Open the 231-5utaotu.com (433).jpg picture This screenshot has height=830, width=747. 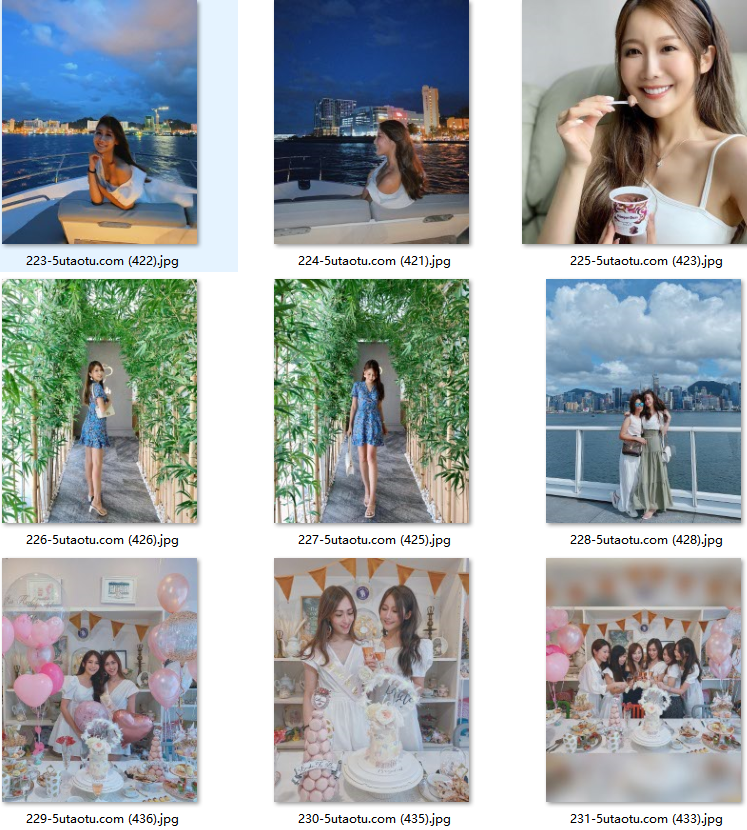tap(644, 680)
